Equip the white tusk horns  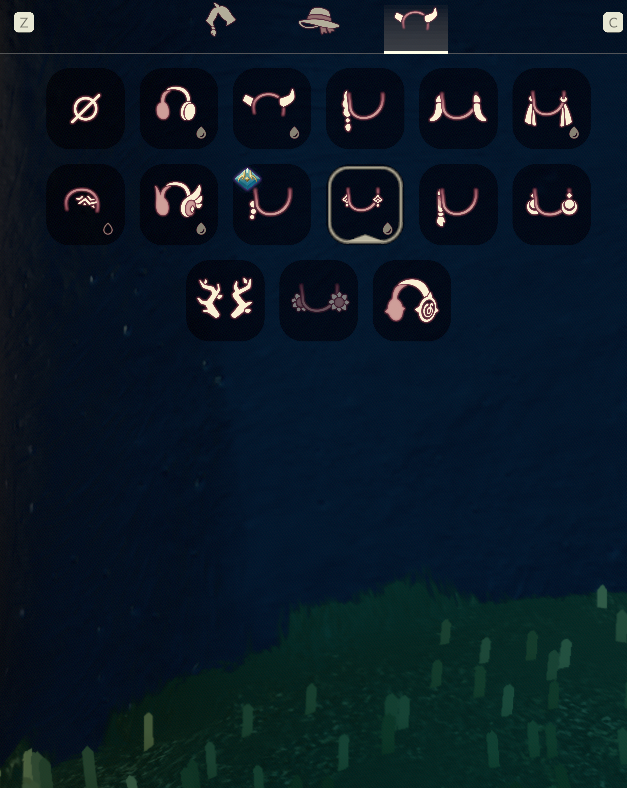point(458,108)
